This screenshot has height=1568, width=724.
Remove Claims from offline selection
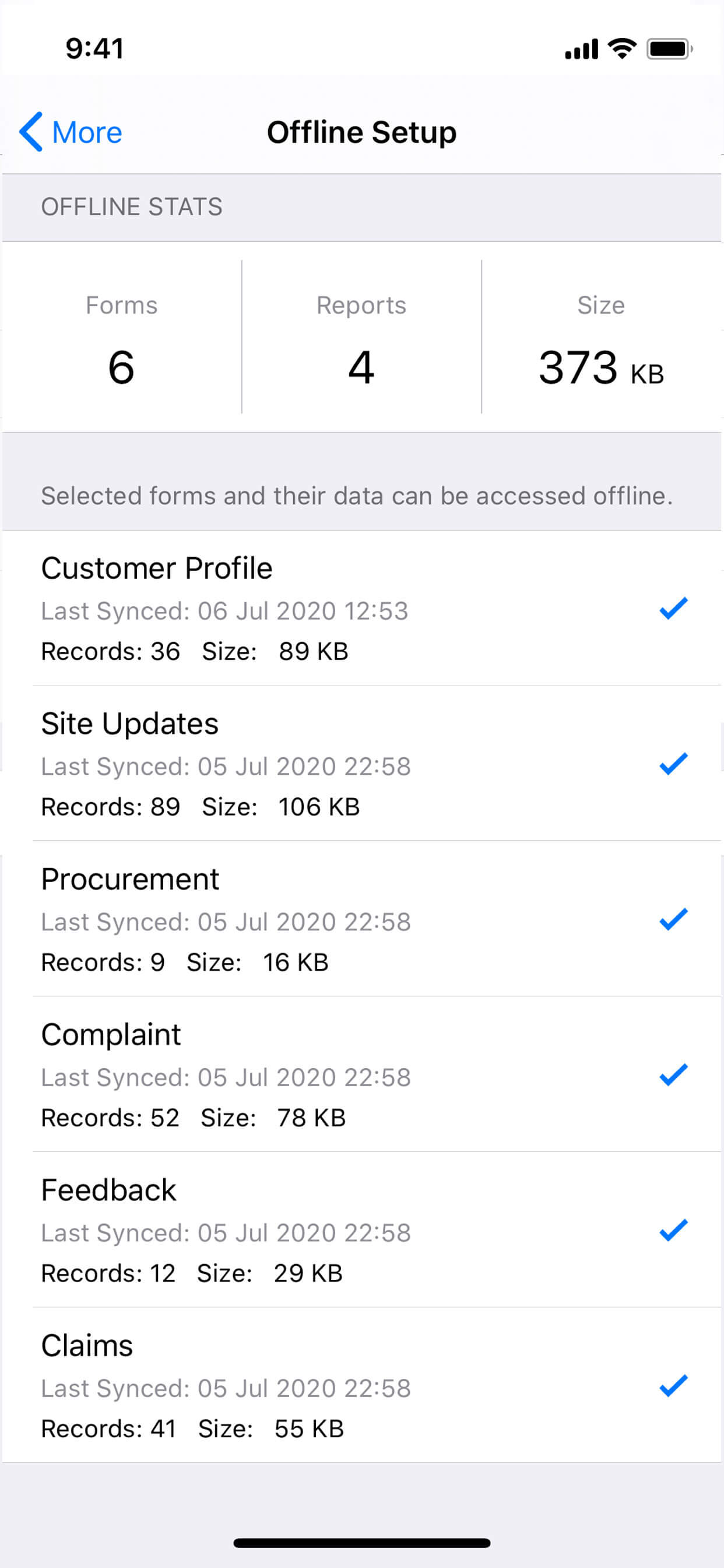pyautogui.click(x=673, y=1386)
